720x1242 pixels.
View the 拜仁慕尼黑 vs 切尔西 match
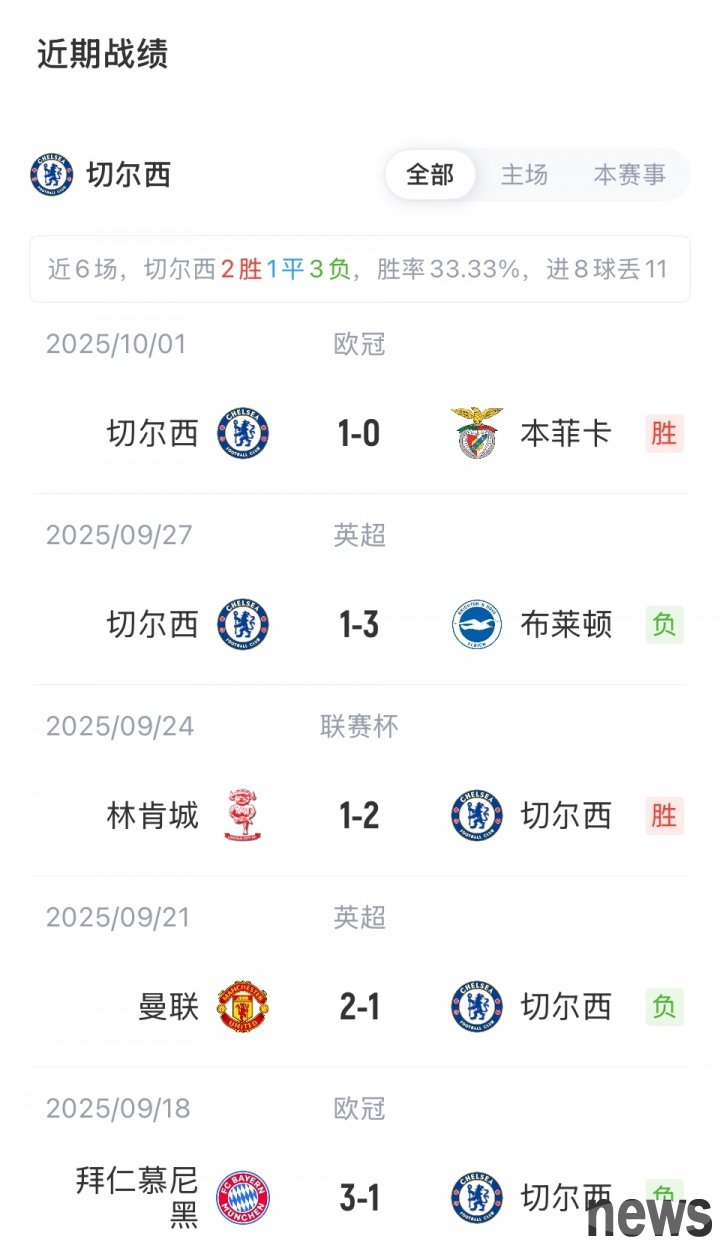pyautogui.click(x=359, y=1197)
